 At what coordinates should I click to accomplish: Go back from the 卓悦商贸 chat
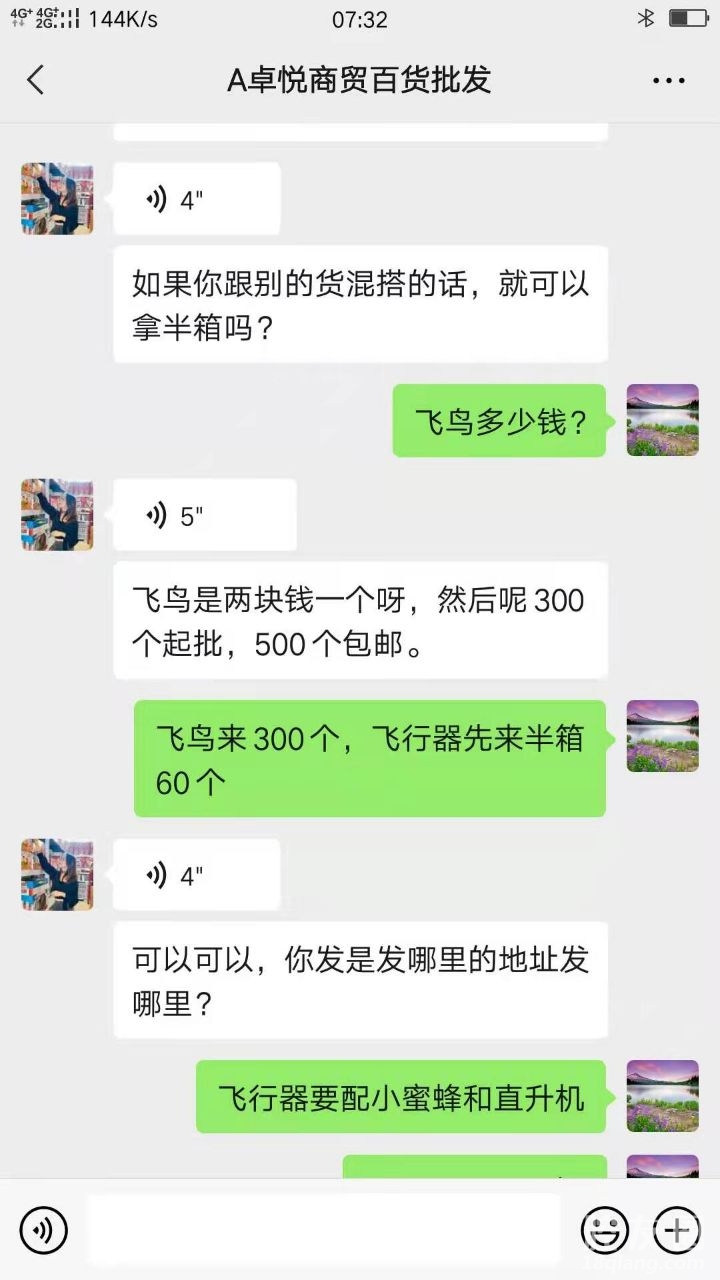coord(36,80)
